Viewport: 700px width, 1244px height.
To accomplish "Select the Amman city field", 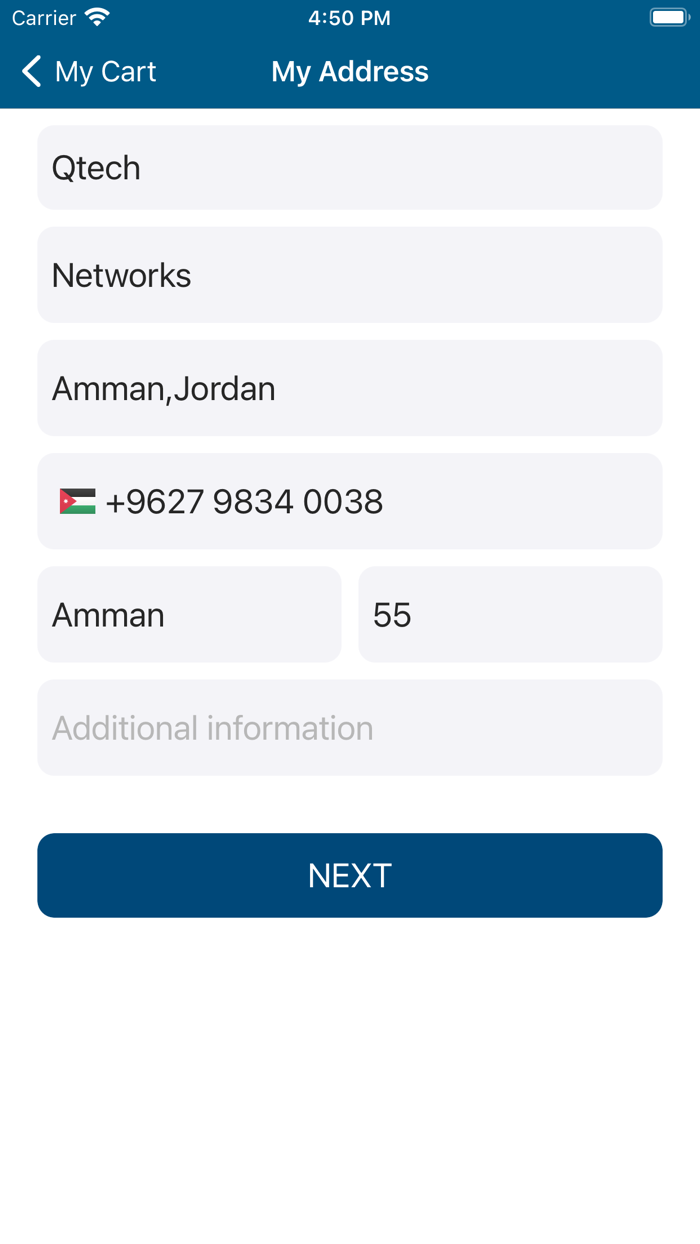I will 189,614.
